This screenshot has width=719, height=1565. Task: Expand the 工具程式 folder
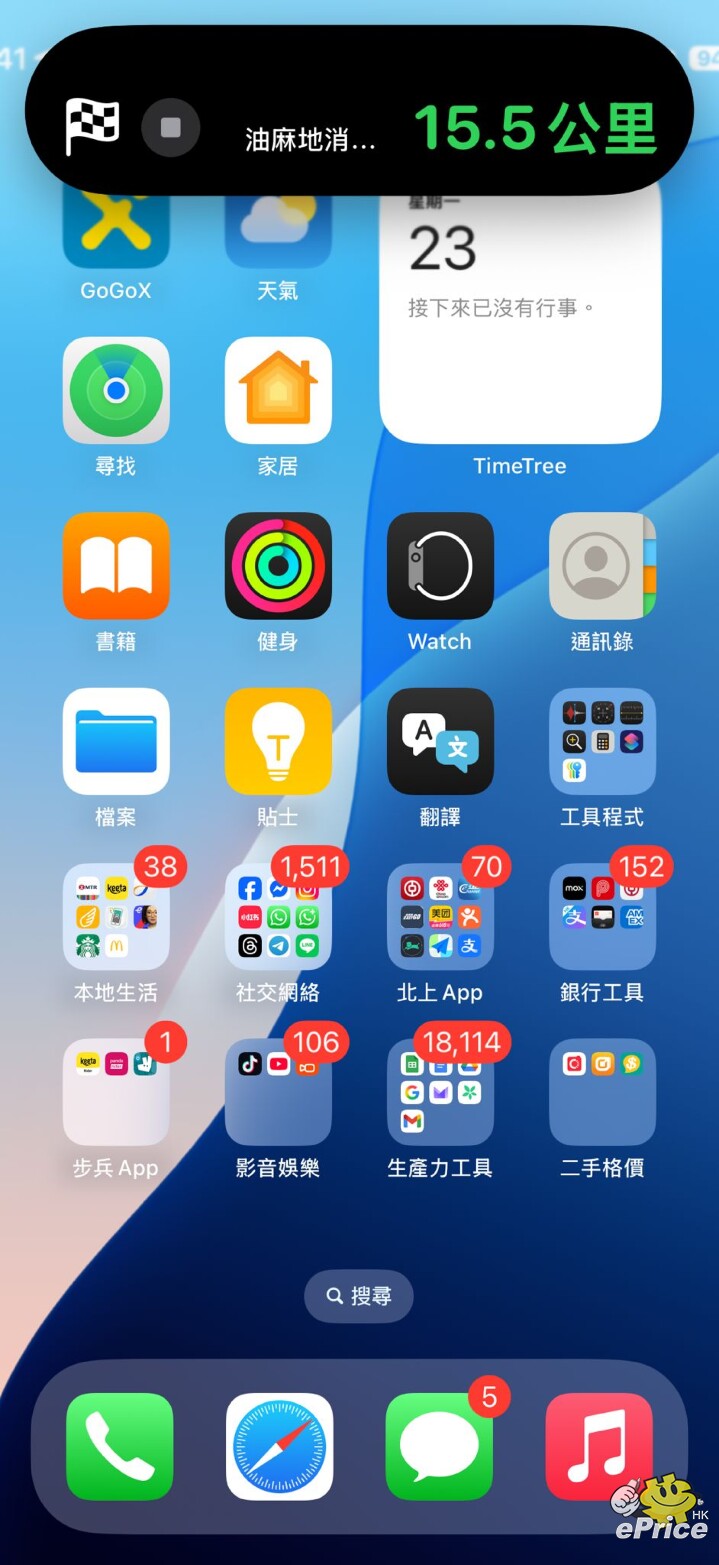(x=602, y=741)
